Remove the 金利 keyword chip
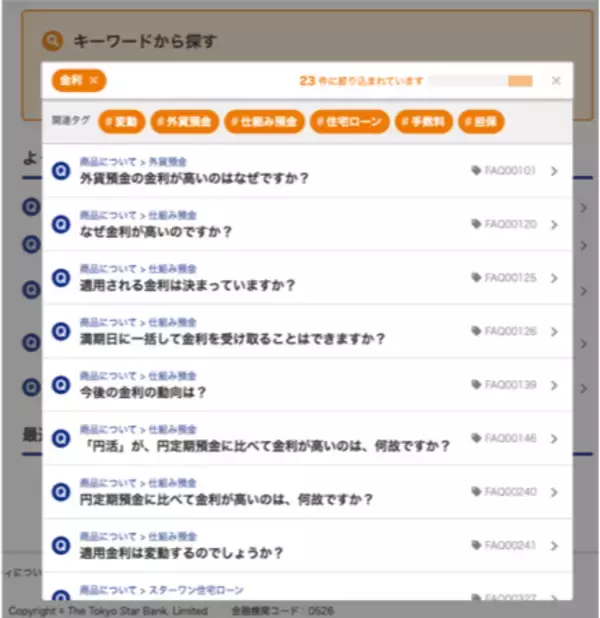This screenshot has height=618, width=600. (93, 80)
